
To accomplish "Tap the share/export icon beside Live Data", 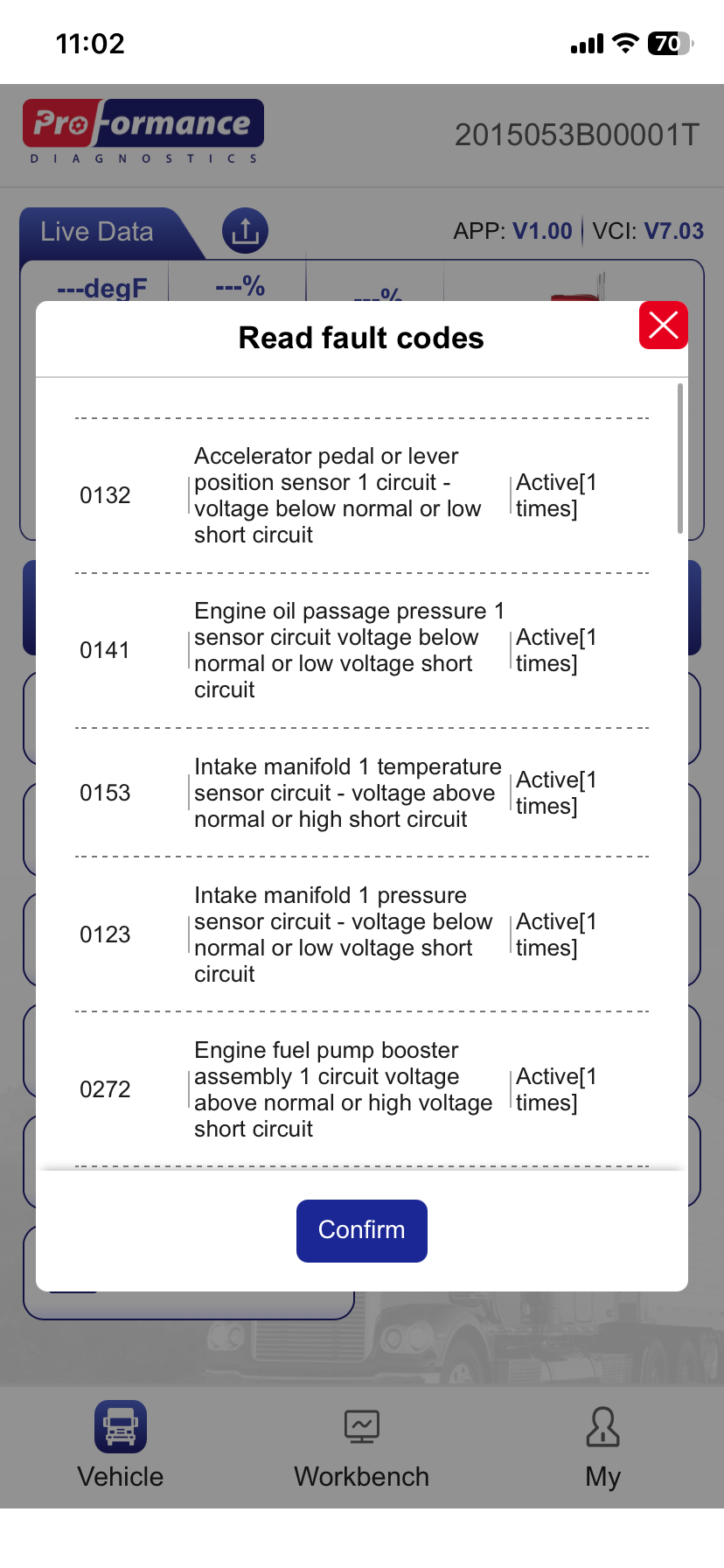I will (245, 230).
